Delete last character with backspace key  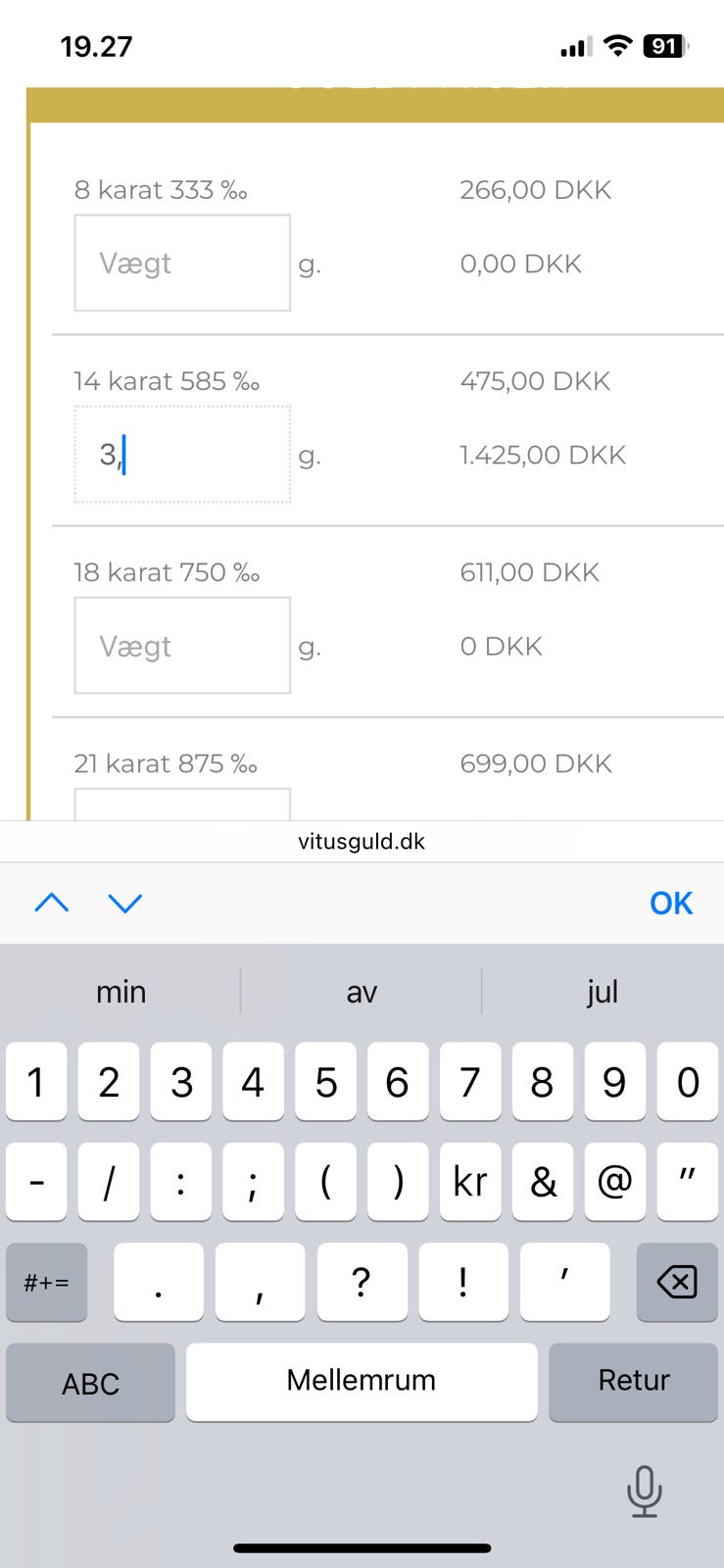pyautogui.click(x=677, y=1282)
